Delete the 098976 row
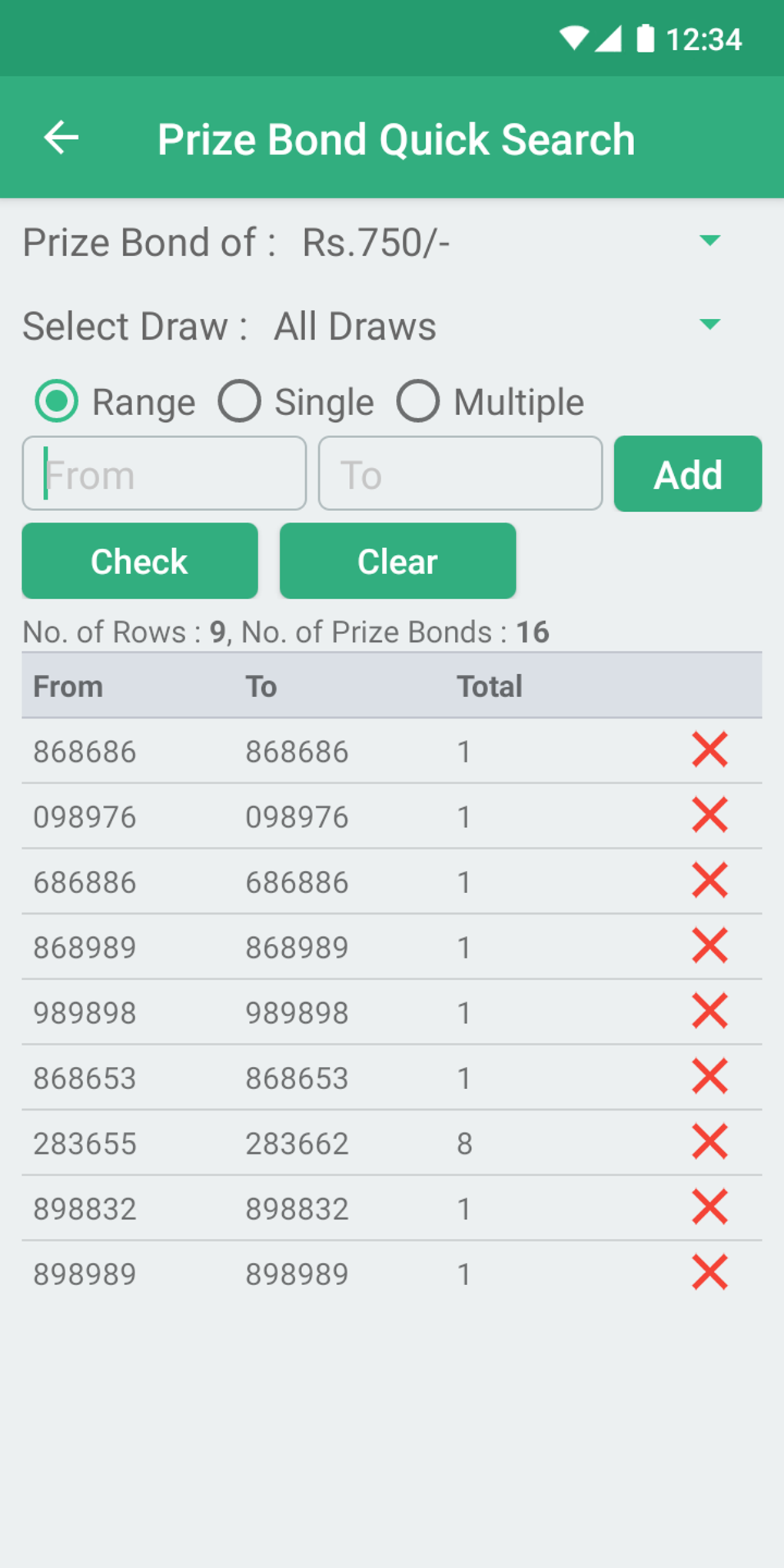This screenshot has height=1568, width=784. (x=709, y=816)
